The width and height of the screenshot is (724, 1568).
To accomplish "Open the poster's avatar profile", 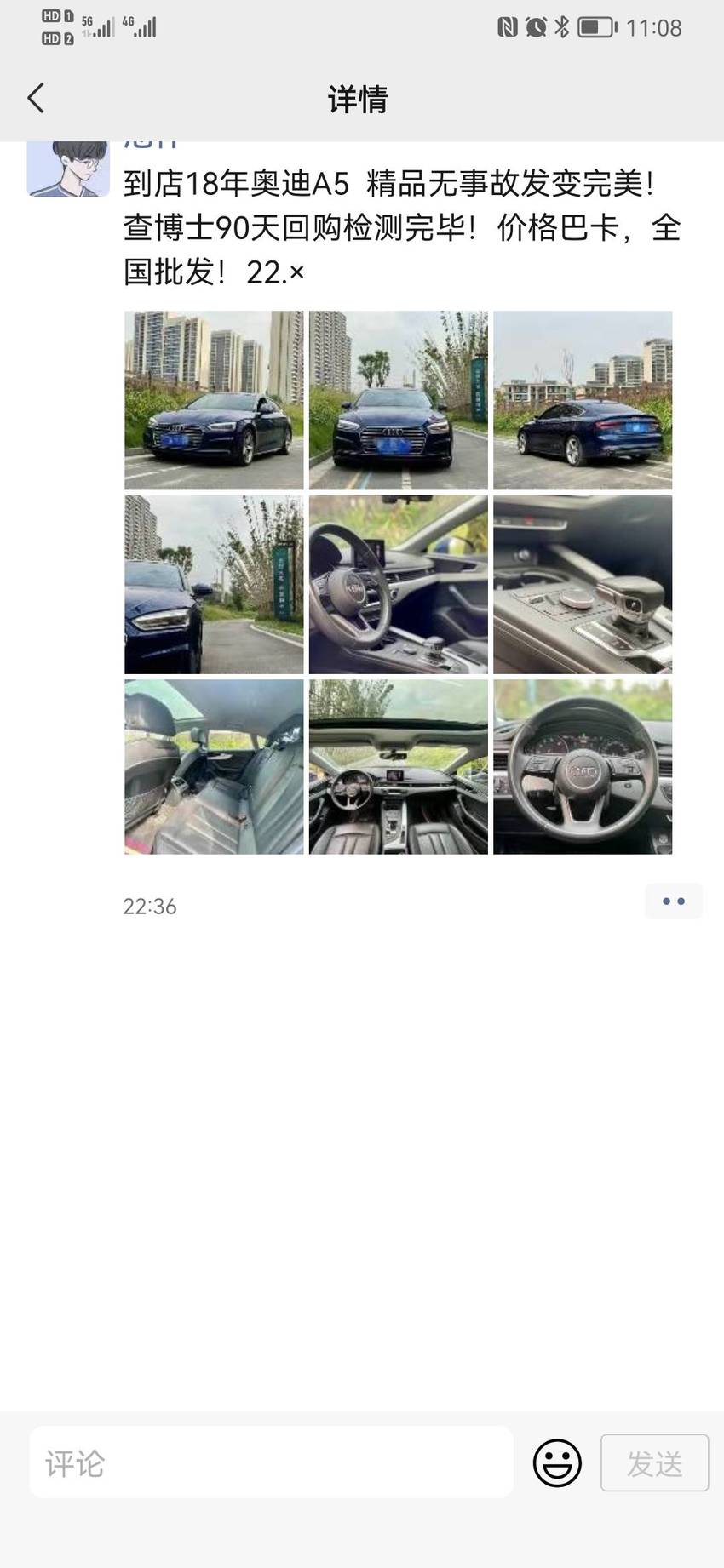I will [68, 169].
